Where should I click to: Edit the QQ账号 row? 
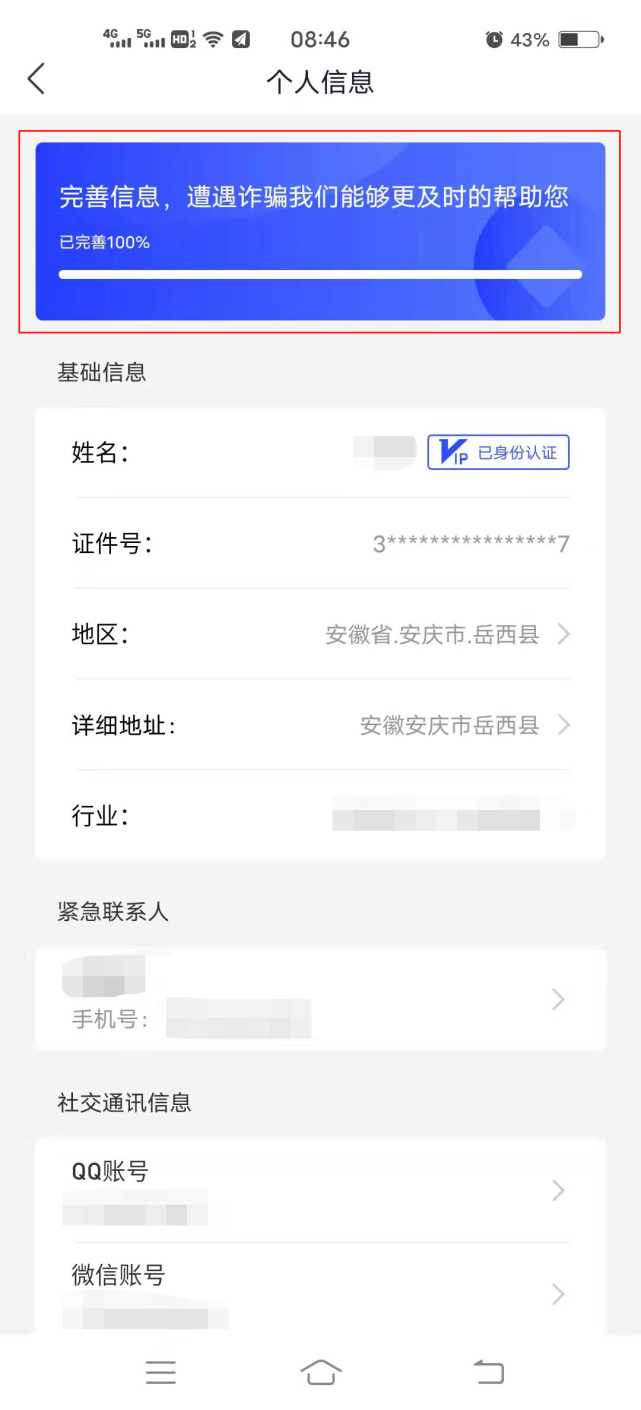(x=320, y=1191)
